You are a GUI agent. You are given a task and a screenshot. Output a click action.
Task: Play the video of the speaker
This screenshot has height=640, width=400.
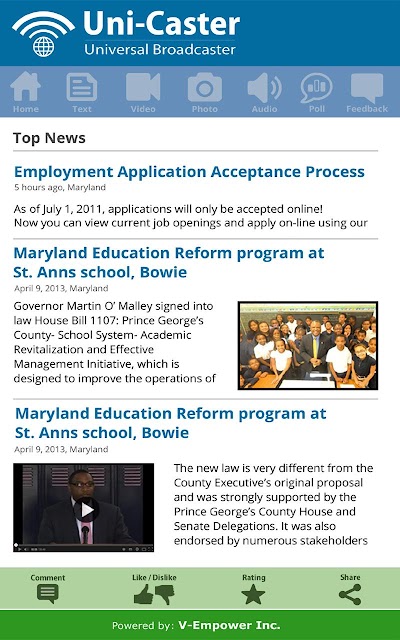(84, 508)
